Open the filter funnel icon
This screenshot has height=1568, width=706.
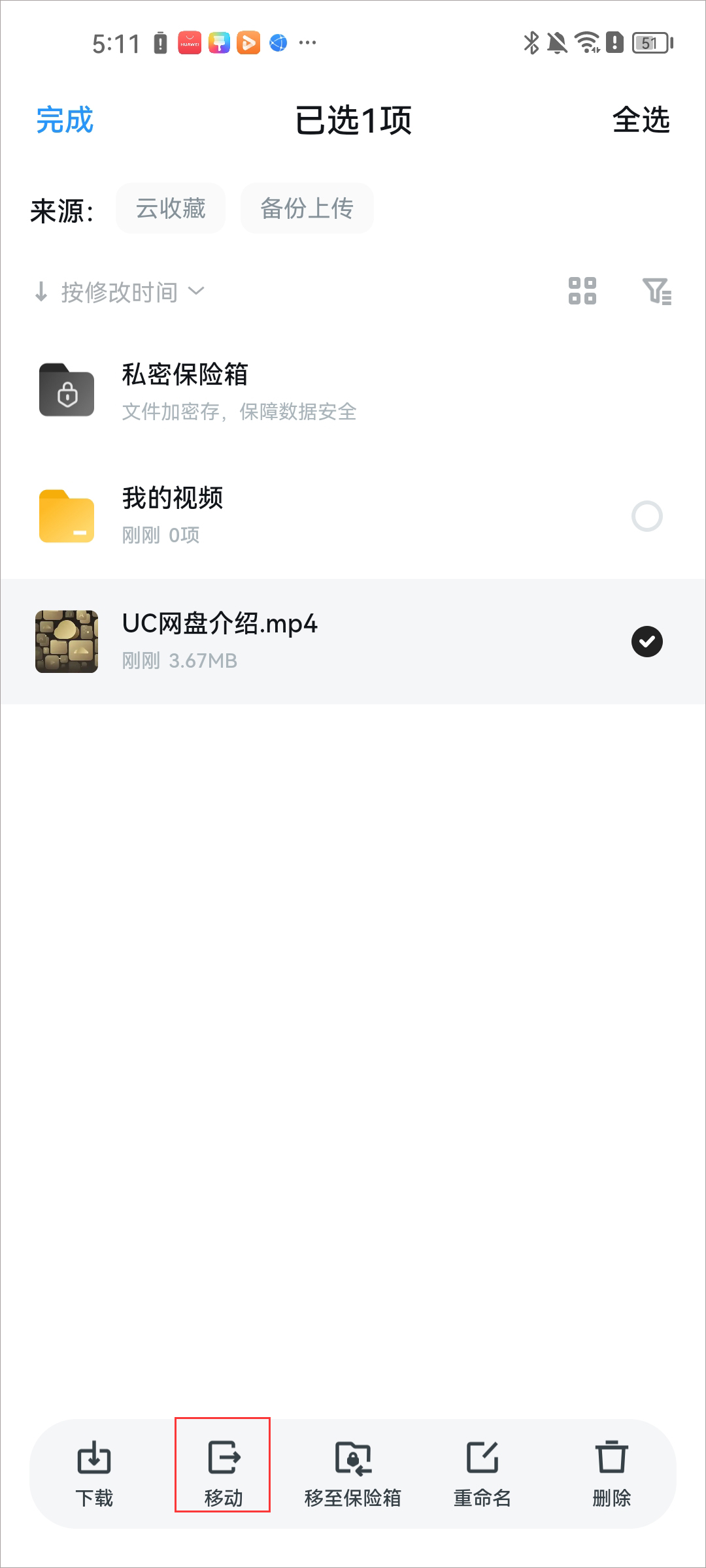[x=659, y=292]
